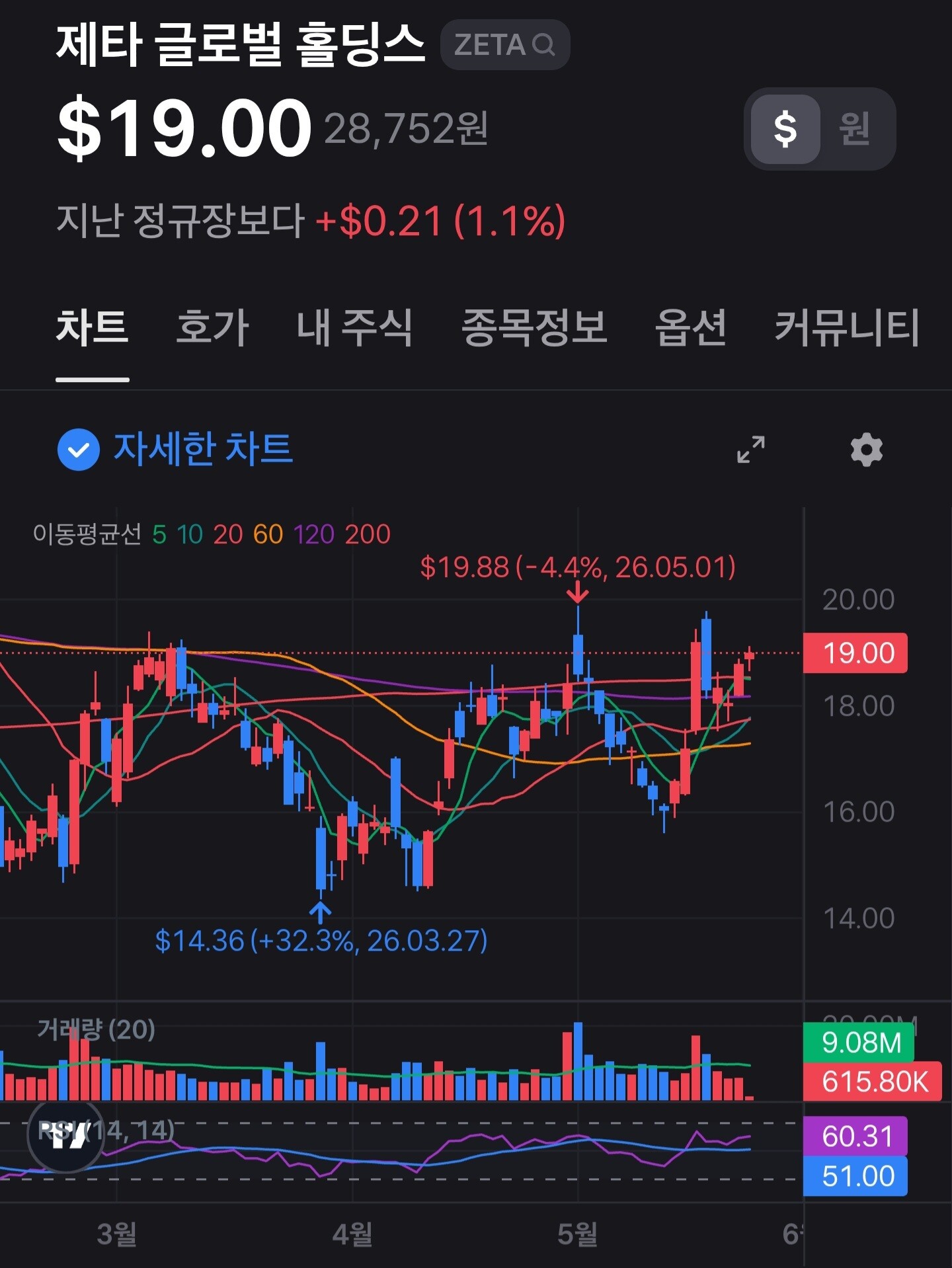Open the 호가 tab
The image size is (952, 1268).
(x=212, y=327)
